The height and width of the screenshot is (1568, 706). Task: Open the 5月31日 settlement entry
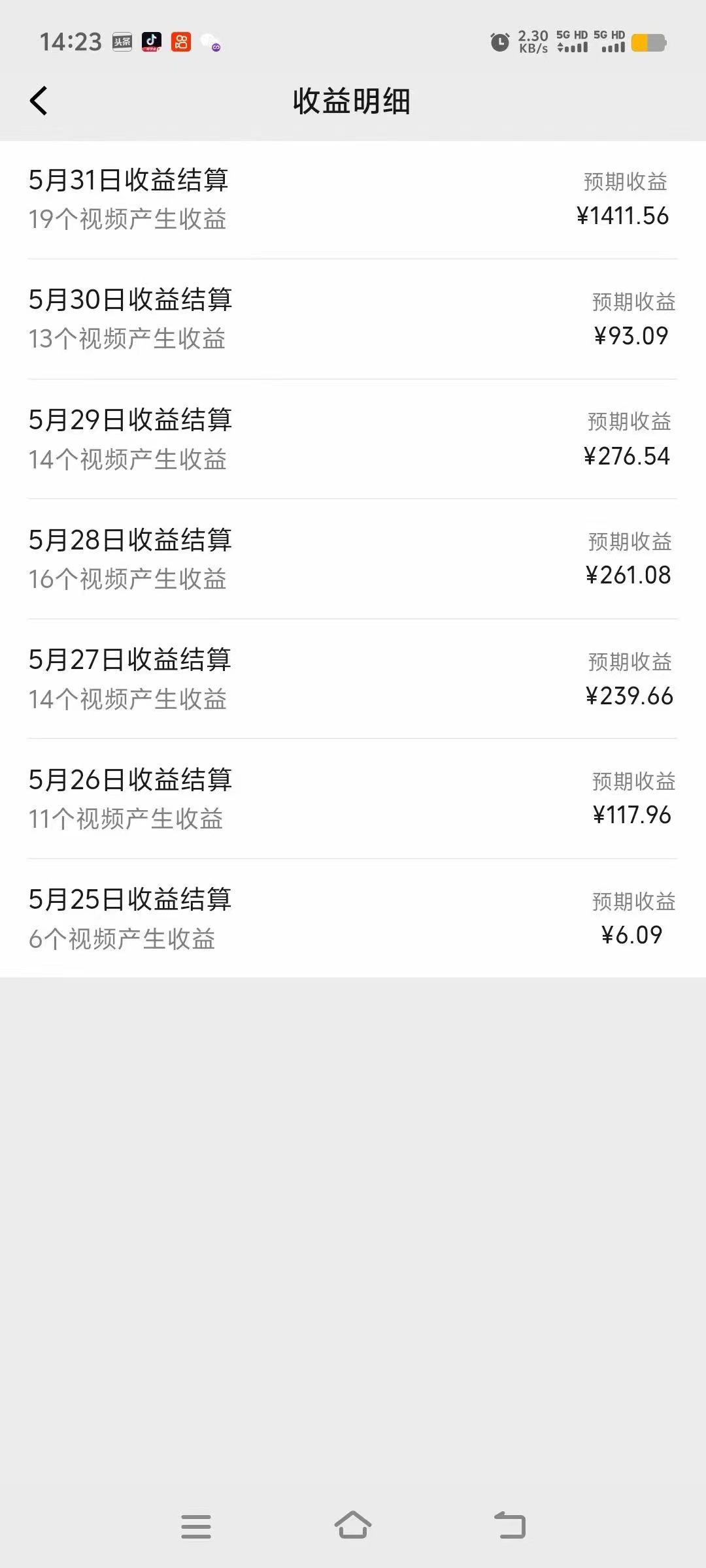point(353,199)
